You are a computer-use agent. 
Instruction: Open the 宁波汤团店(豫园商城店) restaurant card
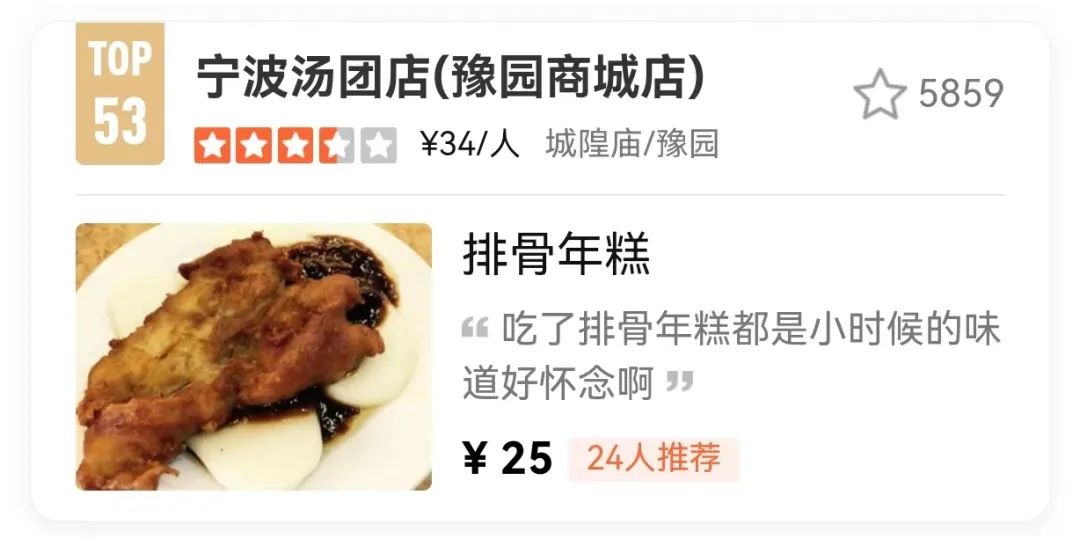click(450, 79)
